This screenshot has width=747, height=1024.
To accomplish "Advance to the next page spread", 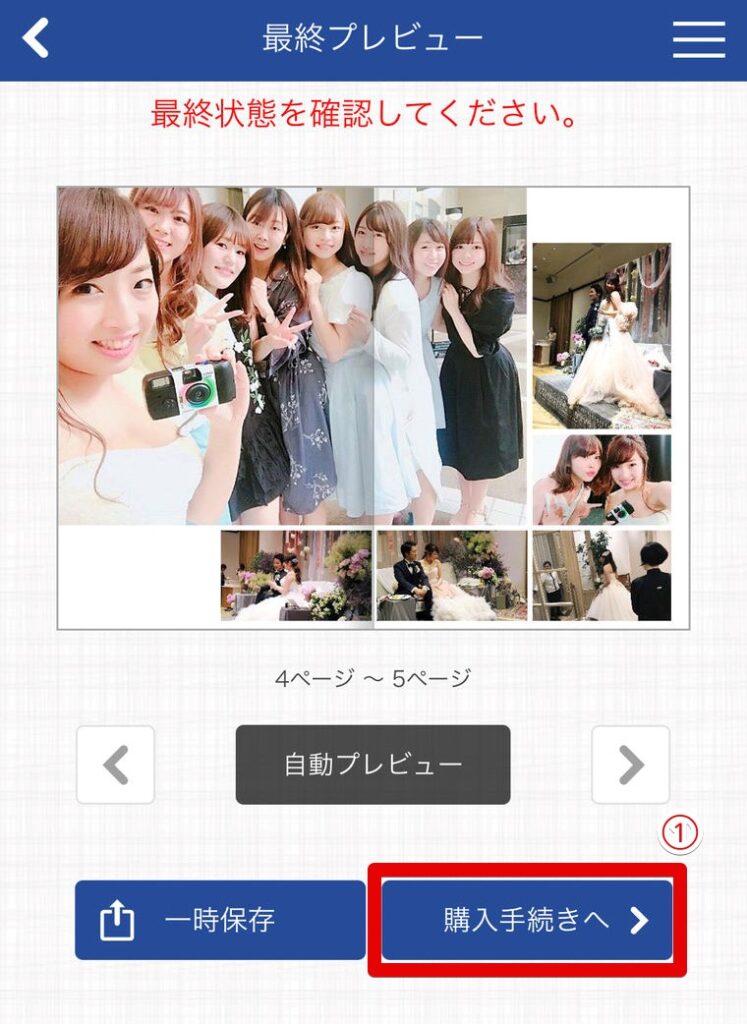I will 630,765.
